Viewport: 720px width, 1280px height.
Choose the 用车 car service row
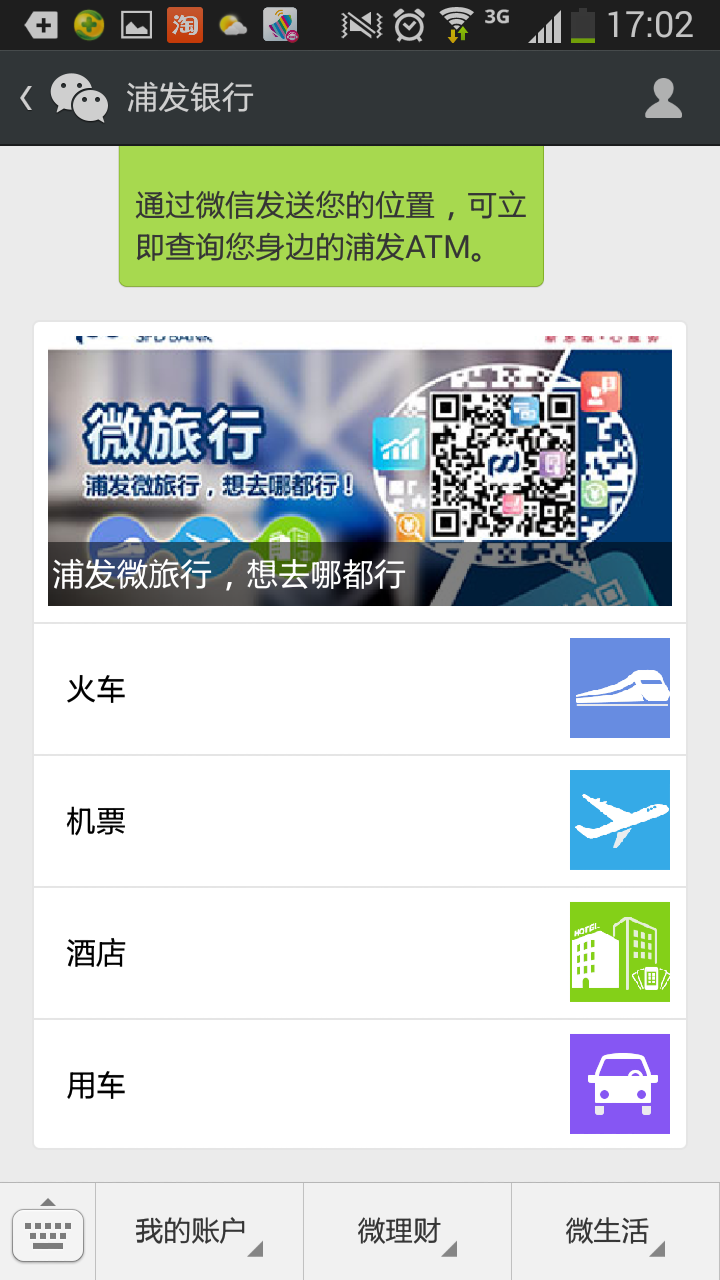360,1085
